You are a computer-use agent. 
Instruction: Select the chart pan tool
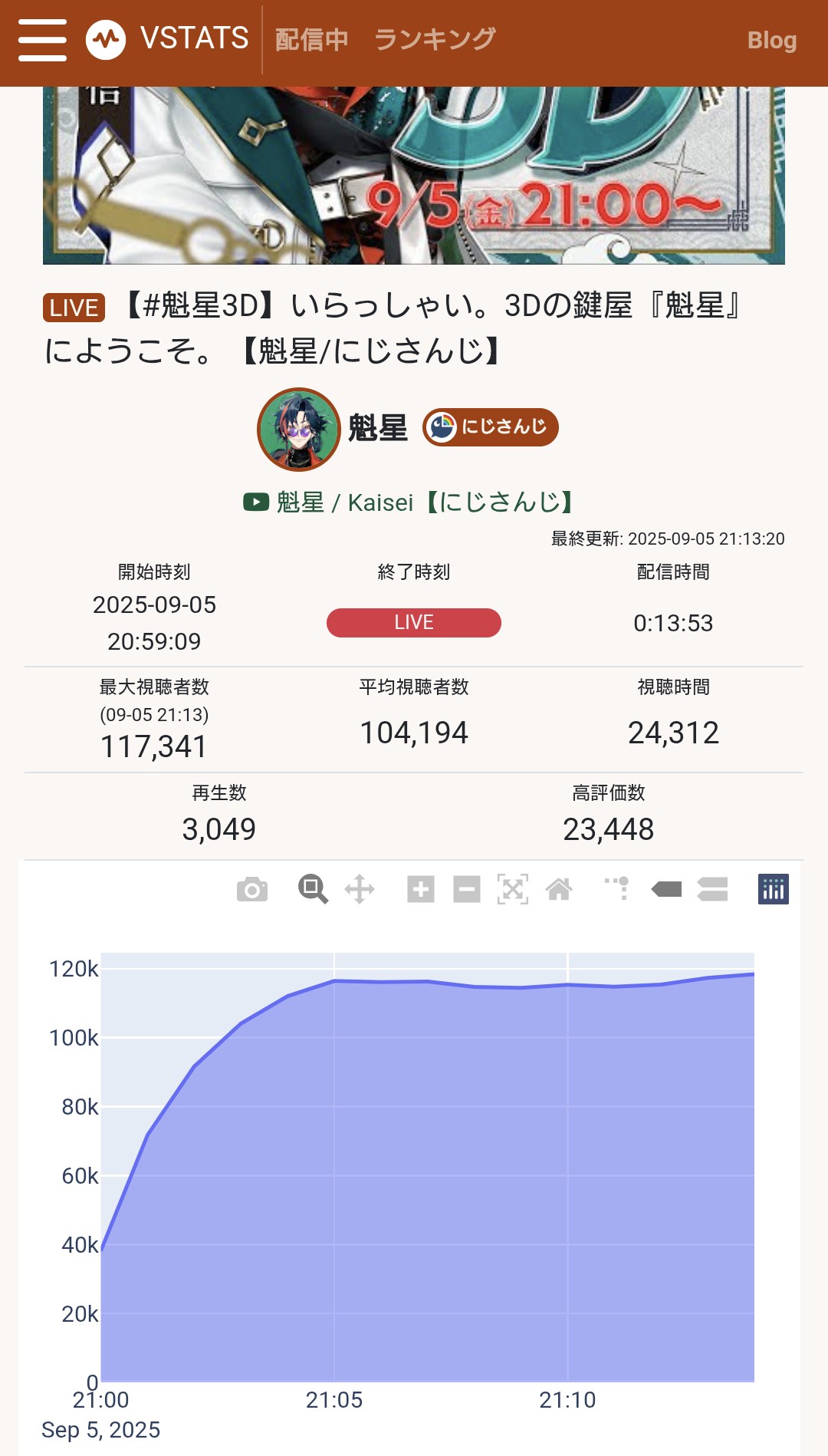(x=360, y=890)
